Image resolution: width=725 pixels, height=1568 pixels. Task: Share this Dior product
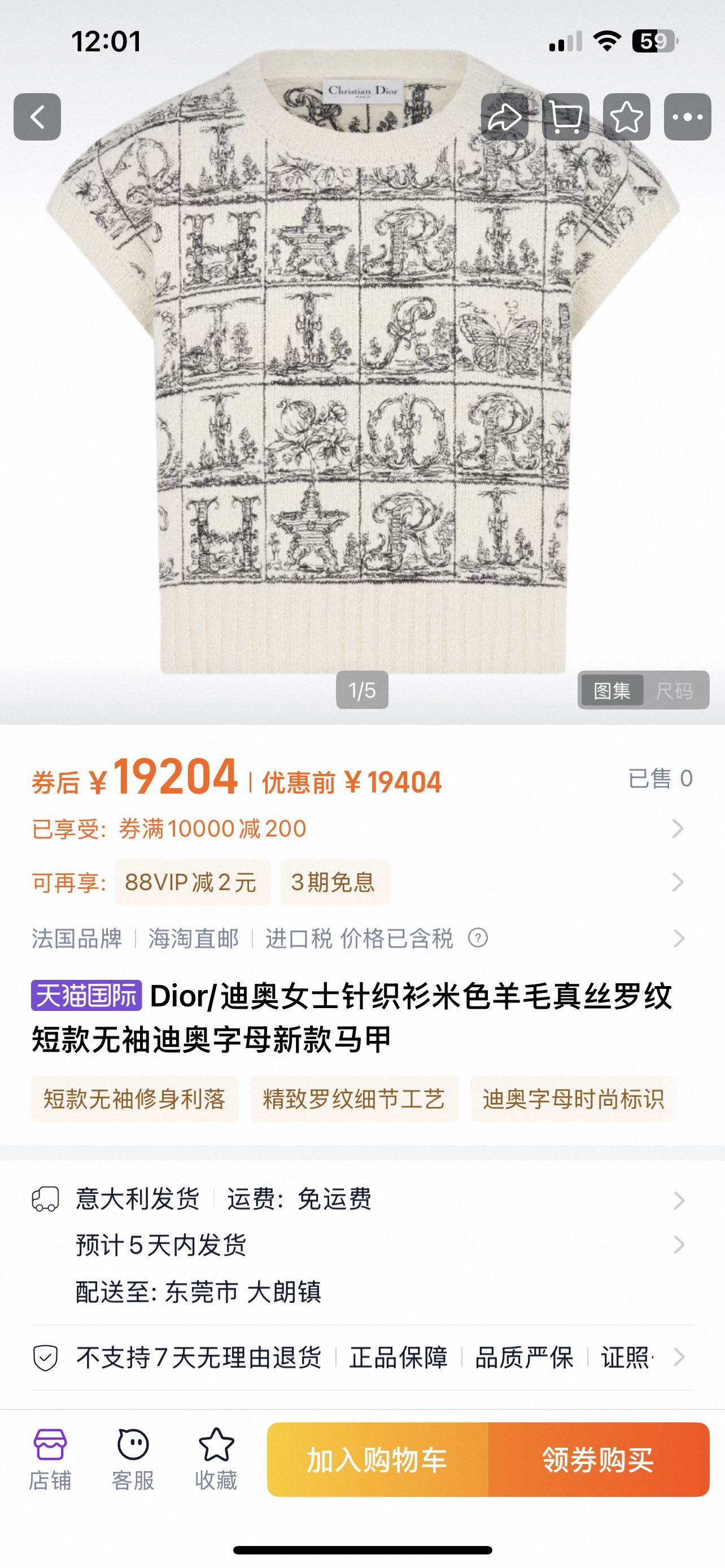(504, 117)
